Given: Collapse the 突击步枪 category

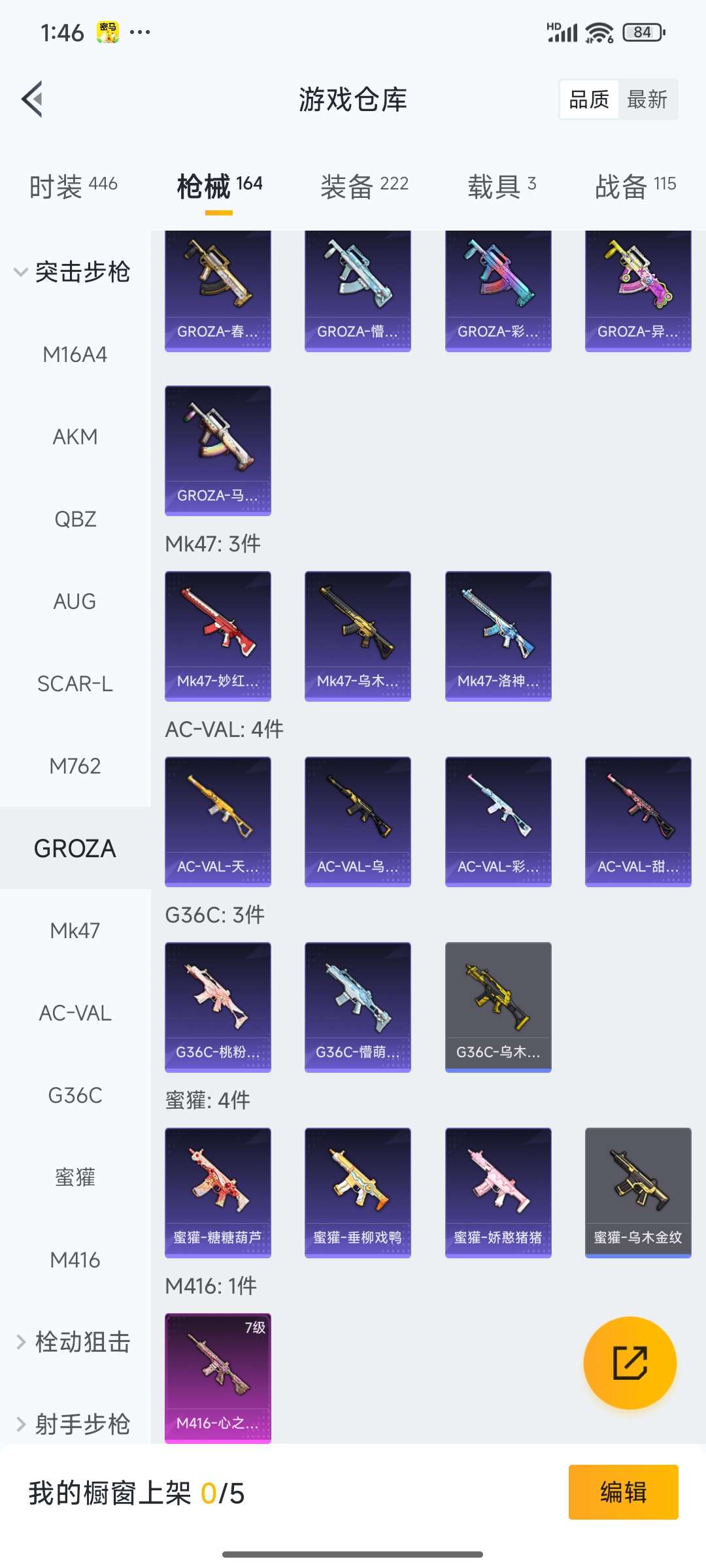Looking at the screenshot, I should (x=73, y=272).
